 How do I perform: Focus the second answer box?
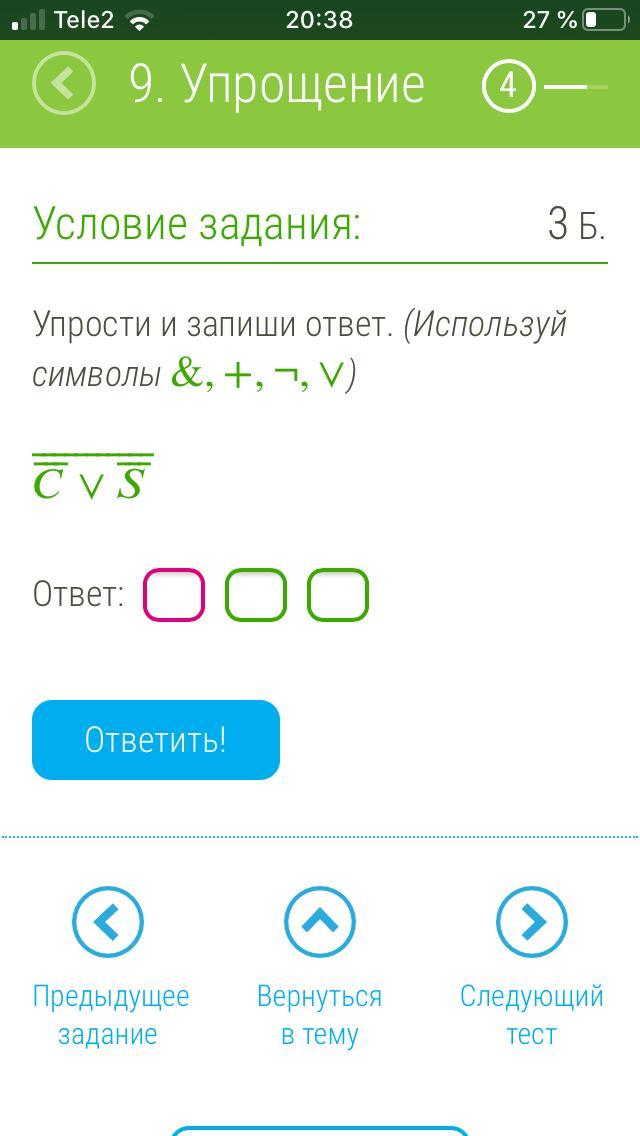[256, 595]
